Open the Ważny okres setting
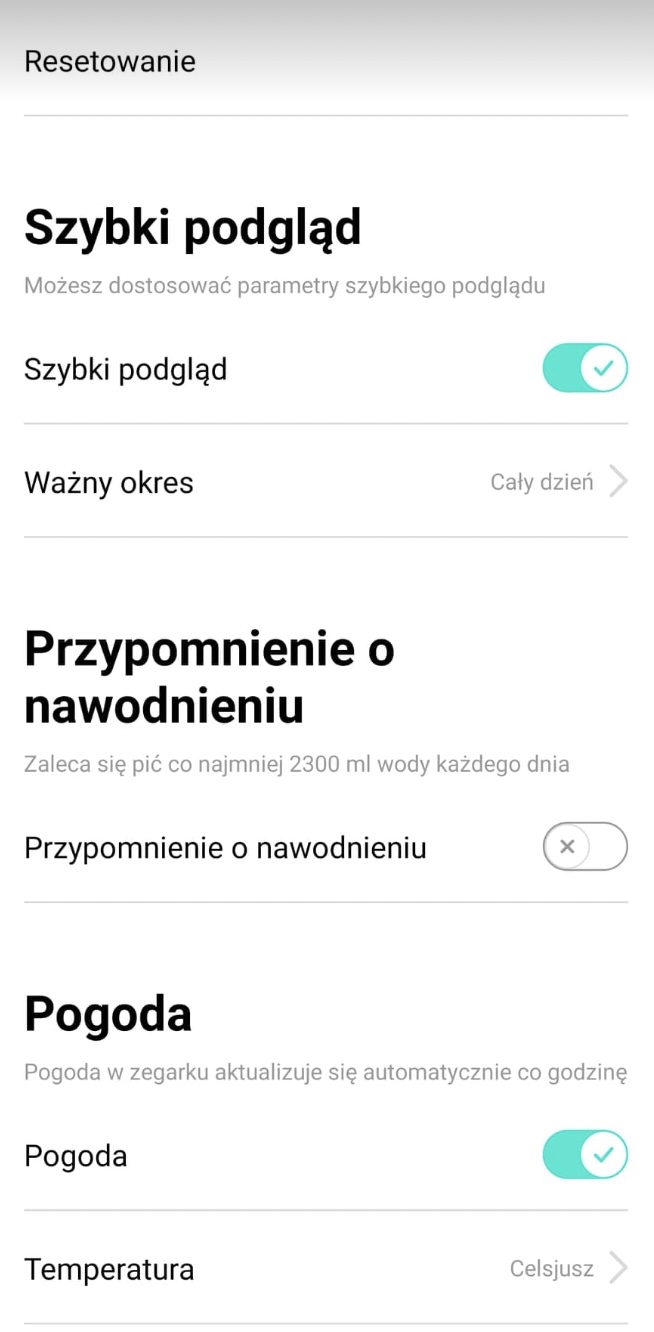654x1332 pixels. point(326,482)
